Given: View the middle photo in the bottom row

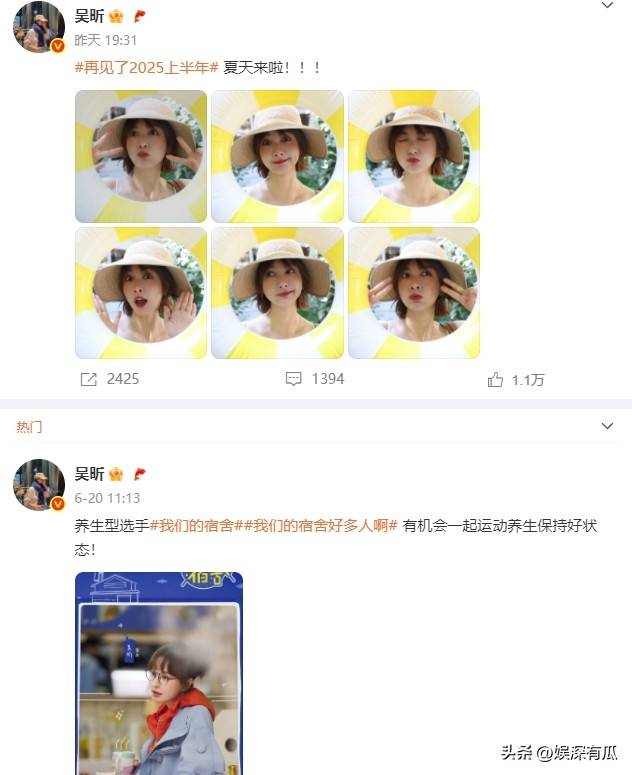Looking at the screenshot, I should click(x=277, y=293).
